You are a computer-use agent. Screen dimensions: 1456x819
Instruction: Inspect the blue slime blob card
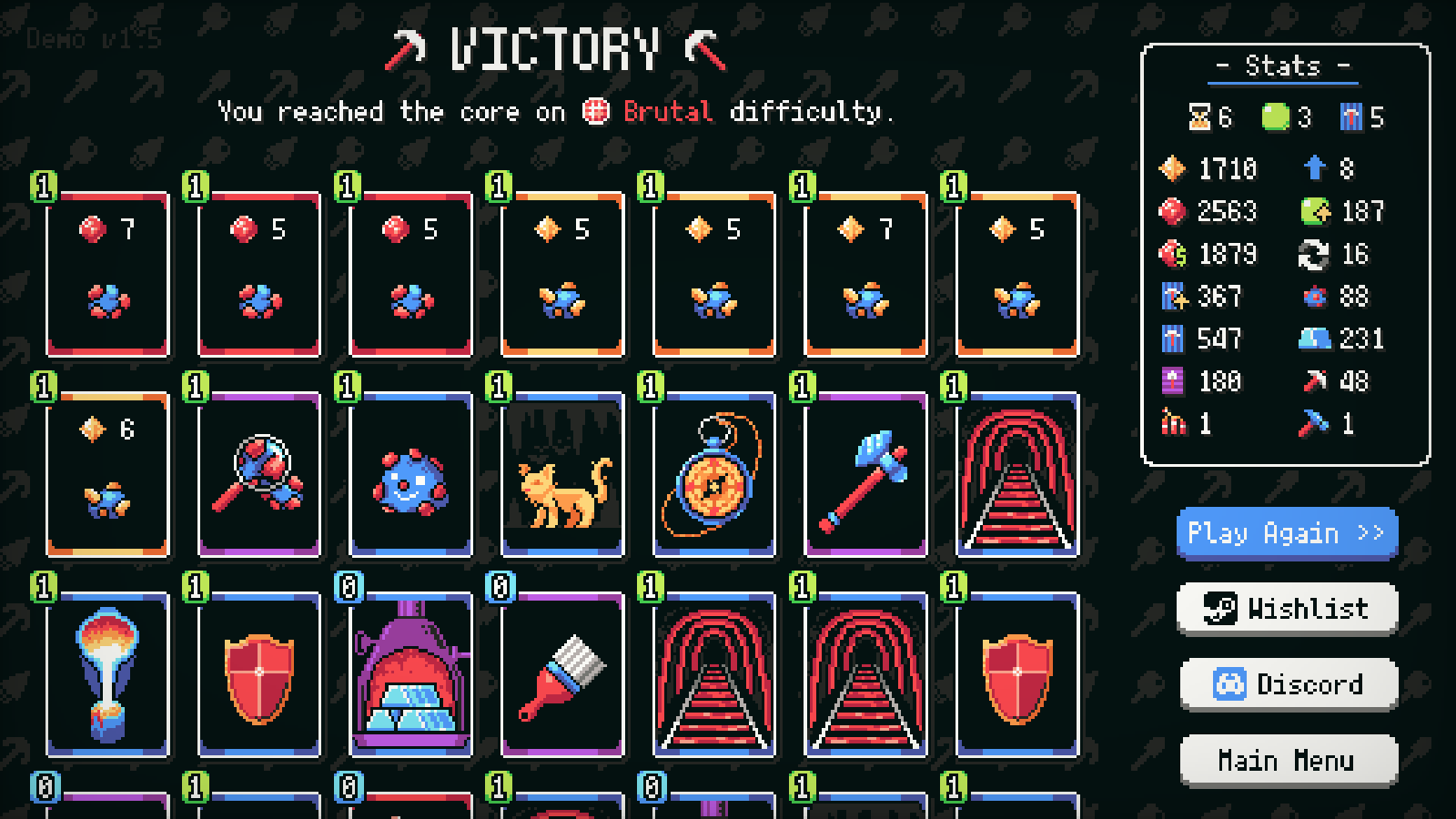410,474
